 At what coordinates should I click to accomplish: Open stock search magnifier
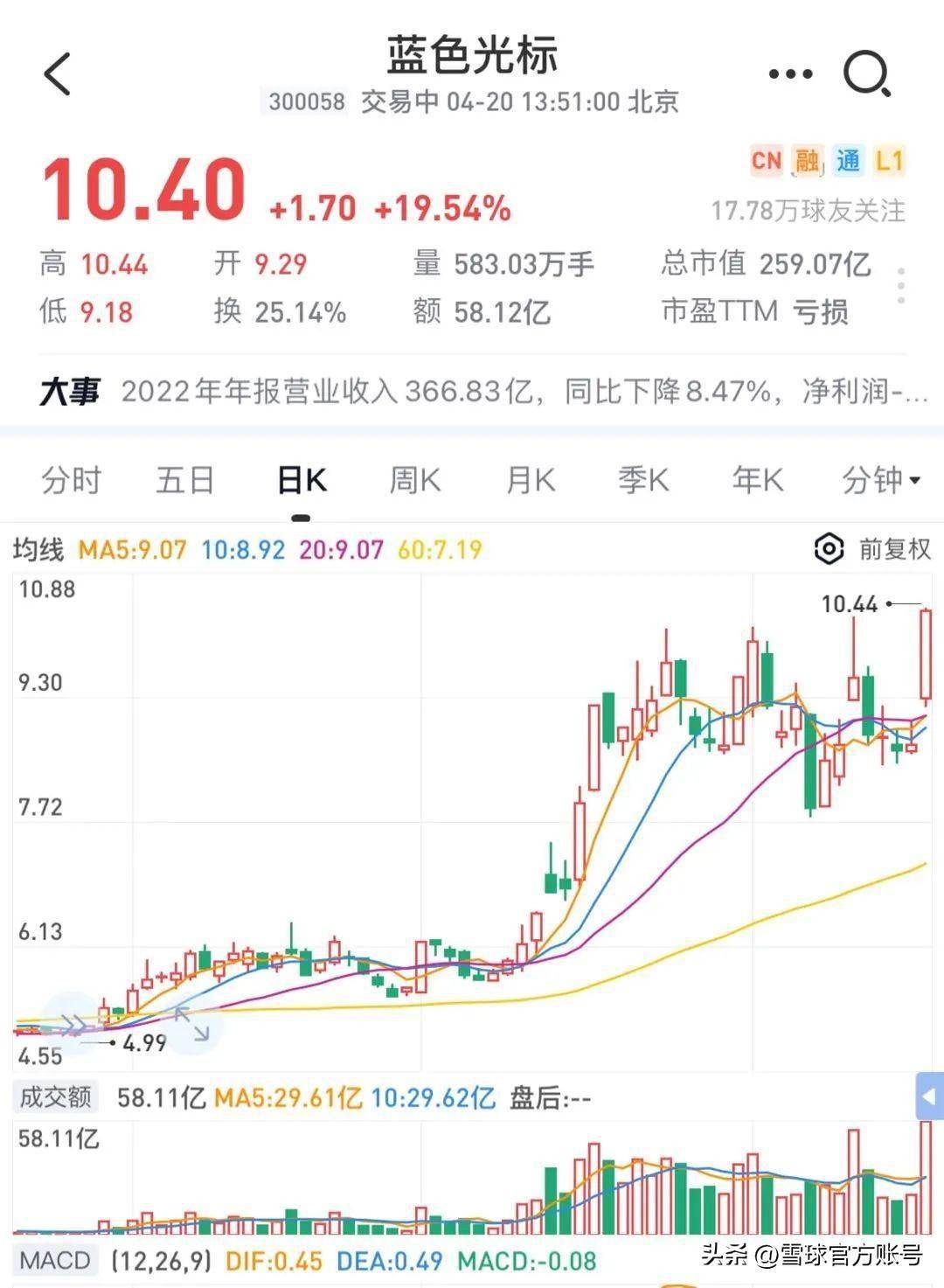tap(866, 74)
